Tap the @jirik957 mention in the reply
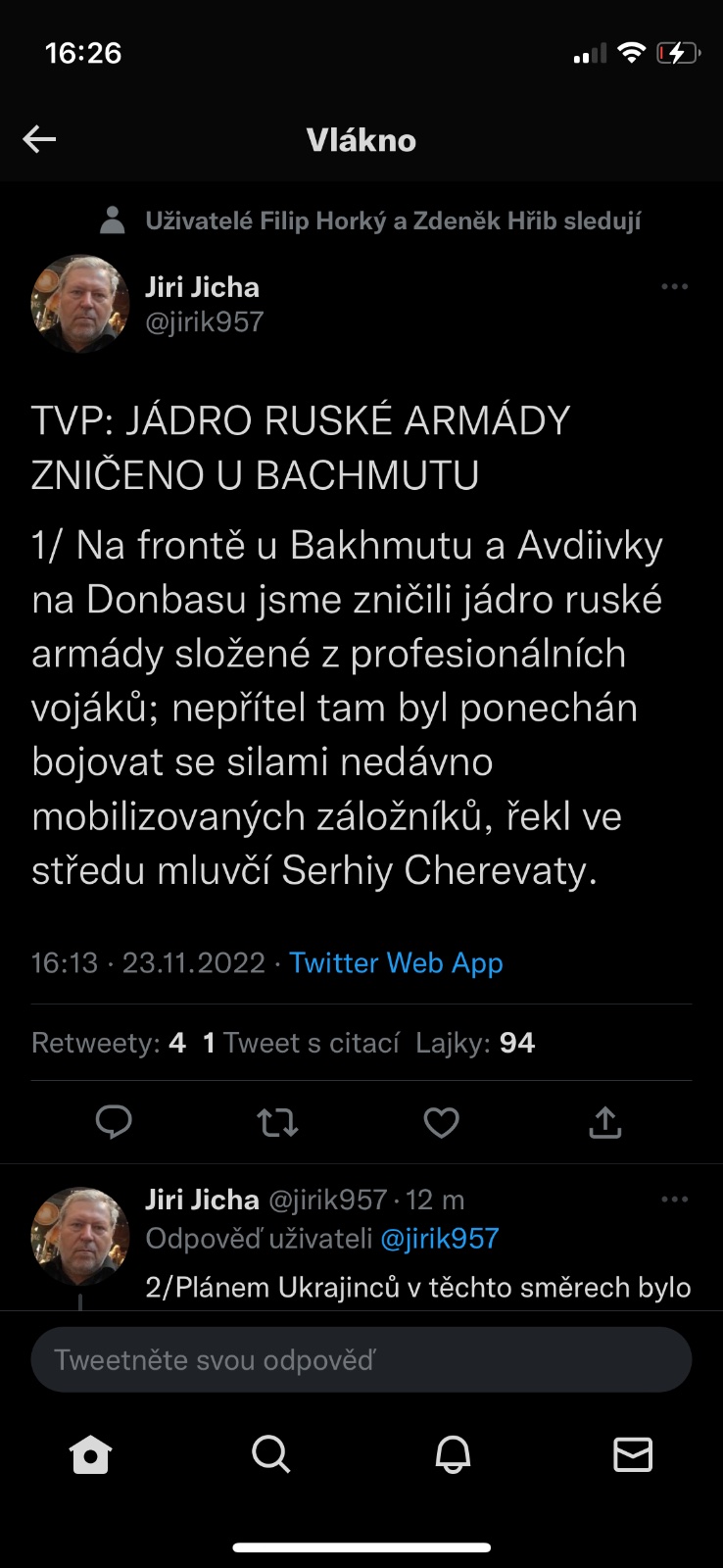The height and width of the screenshot is (1568, 723). (x=439, y=1239)
